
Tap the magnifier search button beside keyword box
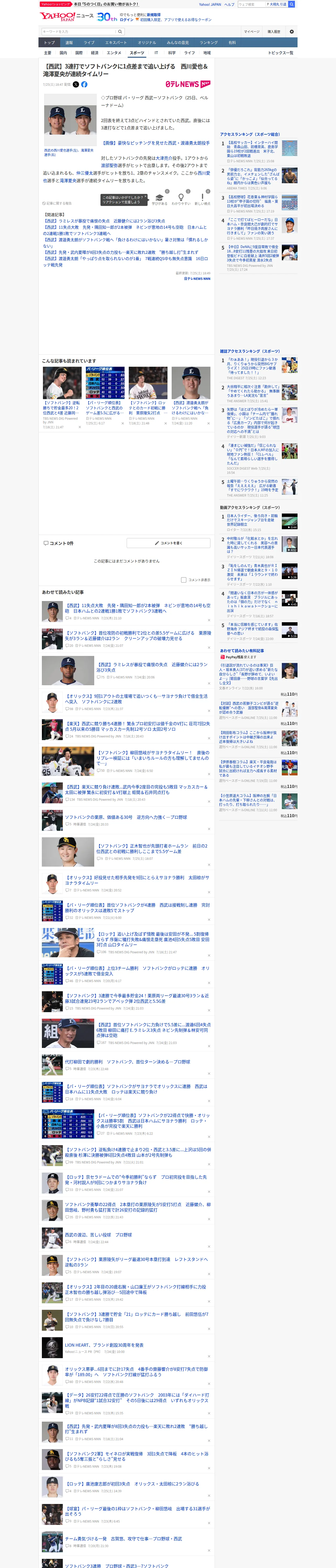(x=120, y=31)
